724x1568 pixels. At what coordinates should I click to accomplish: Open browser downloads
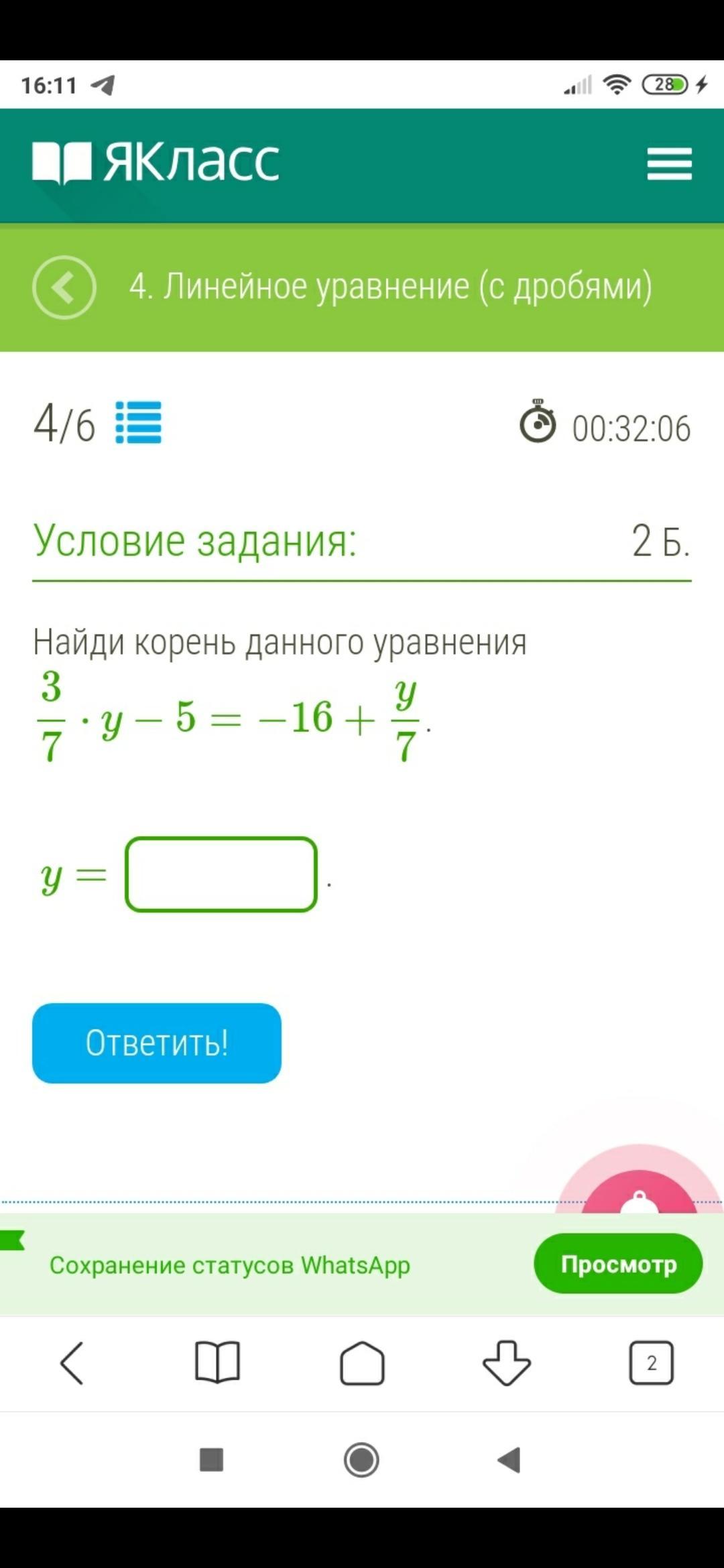[507, 1362]
